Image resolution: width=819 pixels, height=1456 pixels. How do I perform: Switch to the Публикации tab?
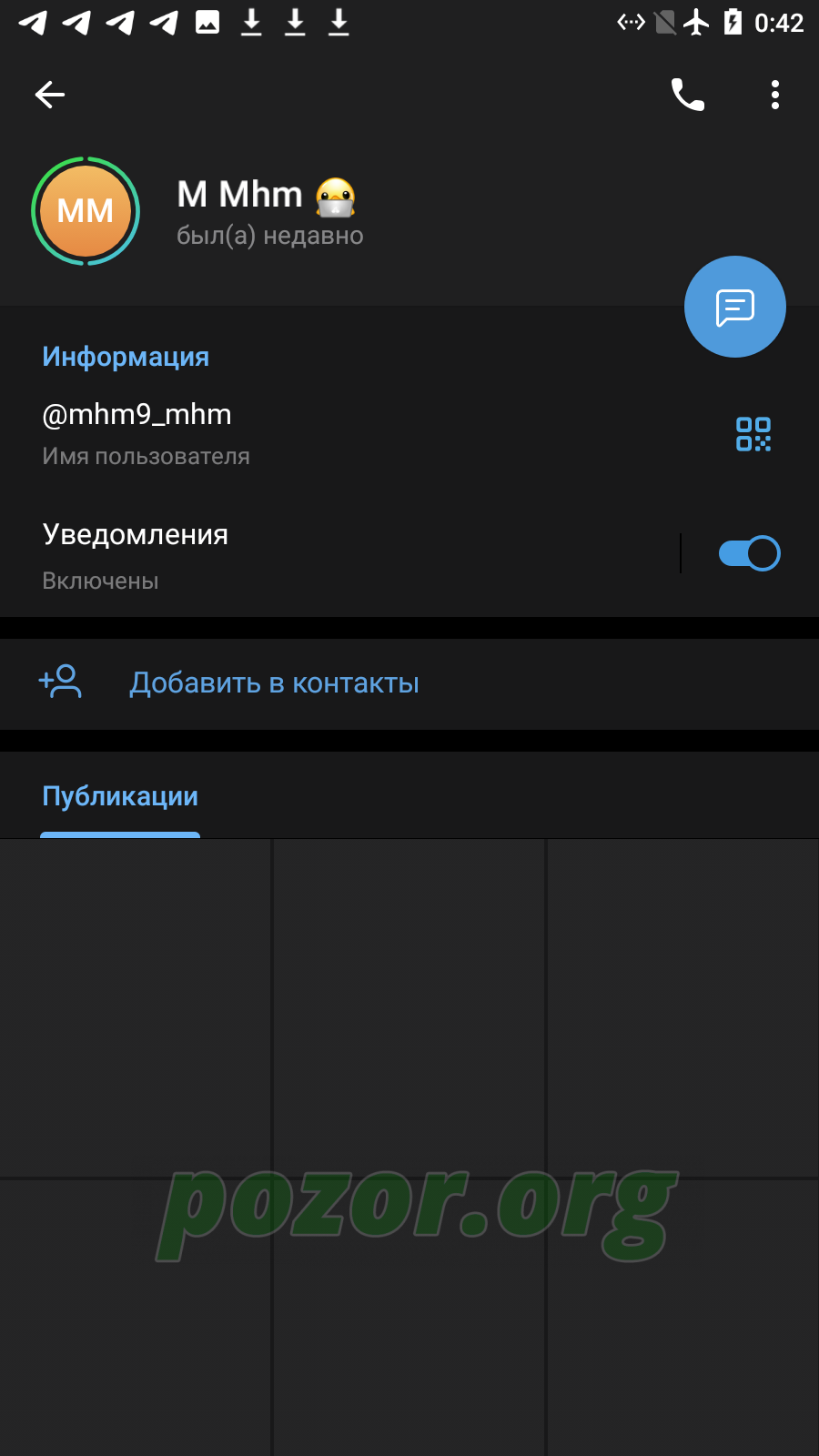tap(120, 796)
